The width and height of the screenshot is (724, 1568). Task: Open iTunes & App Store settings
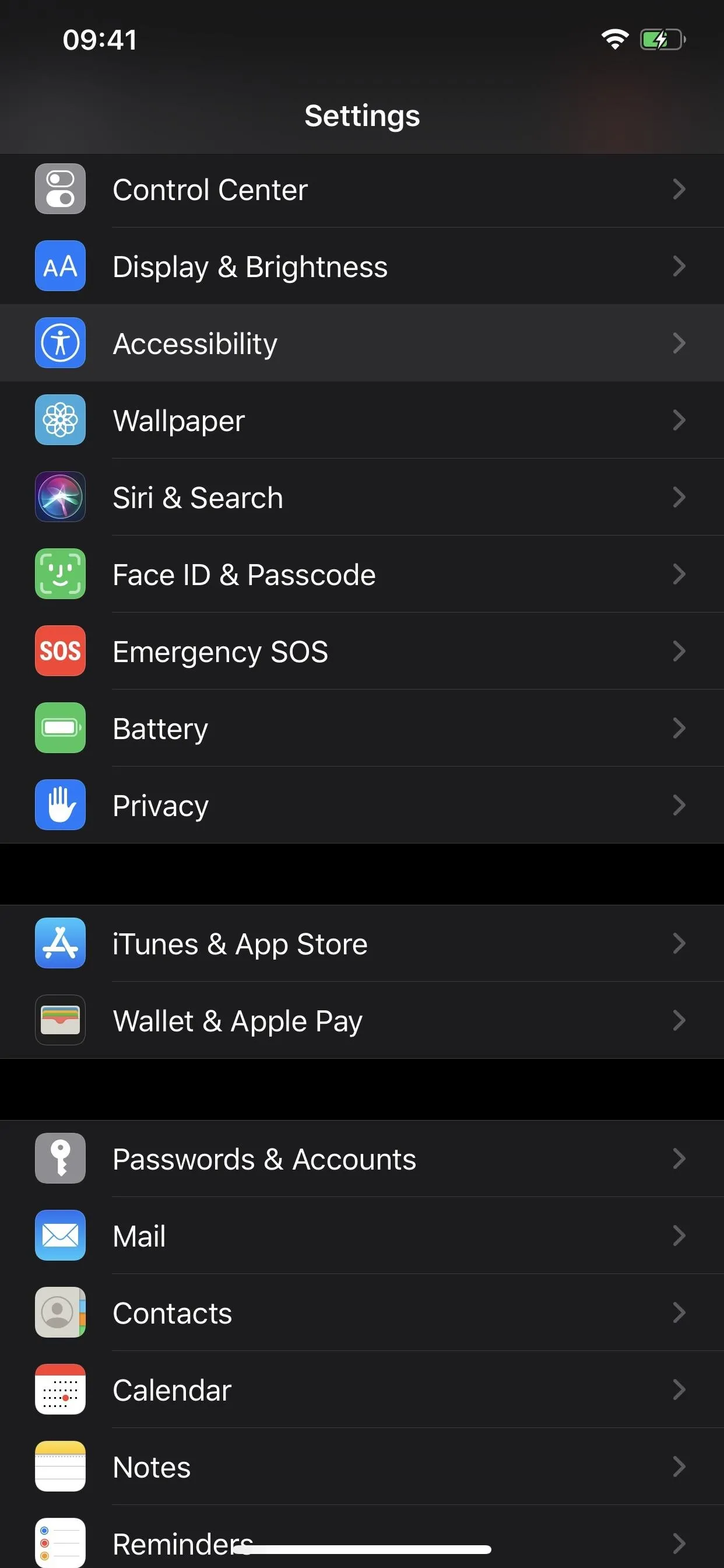pyautogui.click(x=362, y=943)
